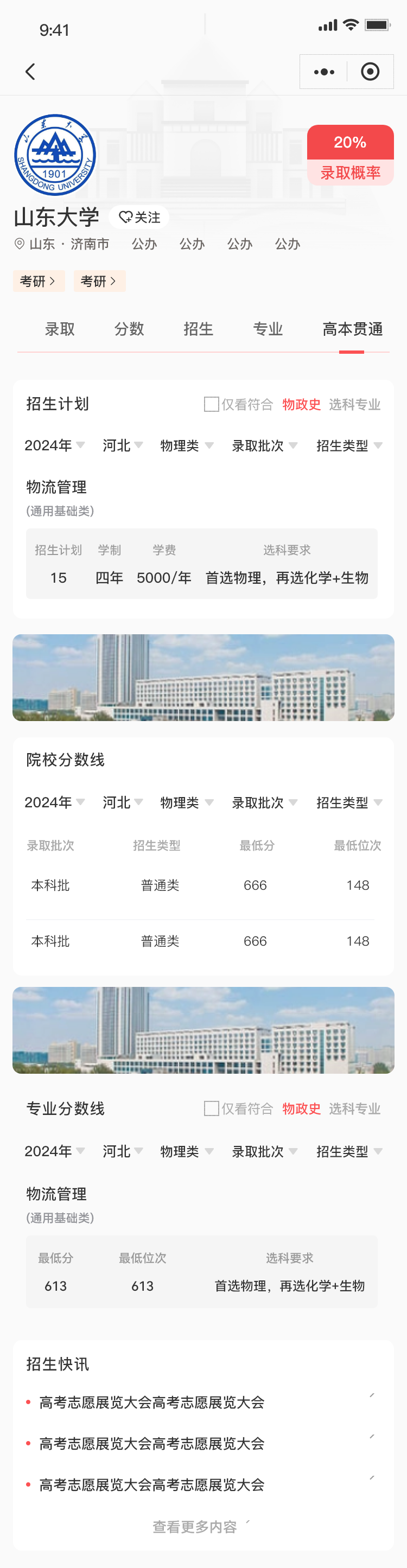Open the 物理类 dropdown under 专业分数线
This screenshot has width=407, height=1568.
click(x=186, y=1151)
